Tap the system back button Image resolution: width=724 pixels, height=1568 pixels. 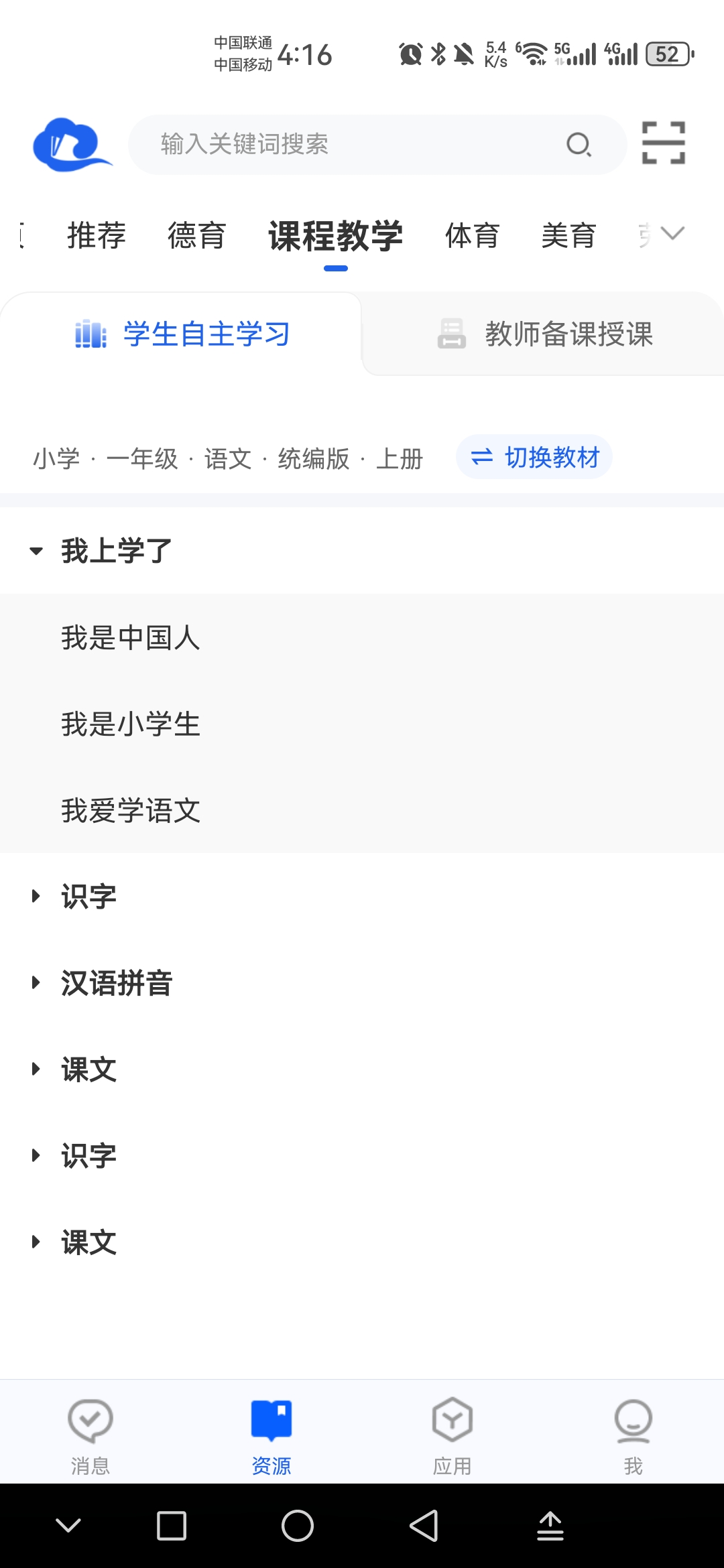[x=424, y=1526]
